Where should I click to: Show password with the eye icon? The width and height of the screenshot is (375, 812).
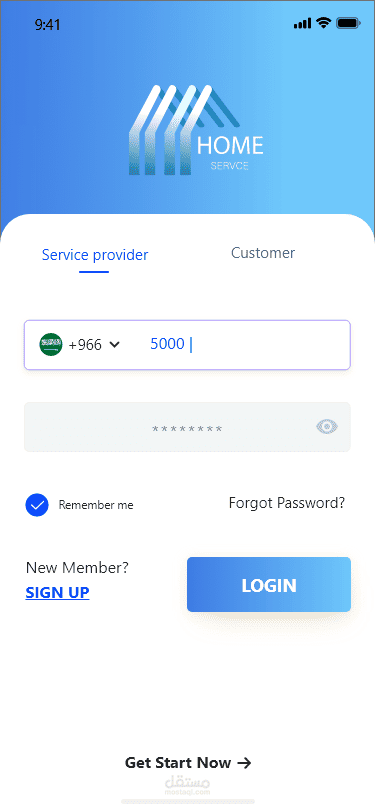coord(327,427)
